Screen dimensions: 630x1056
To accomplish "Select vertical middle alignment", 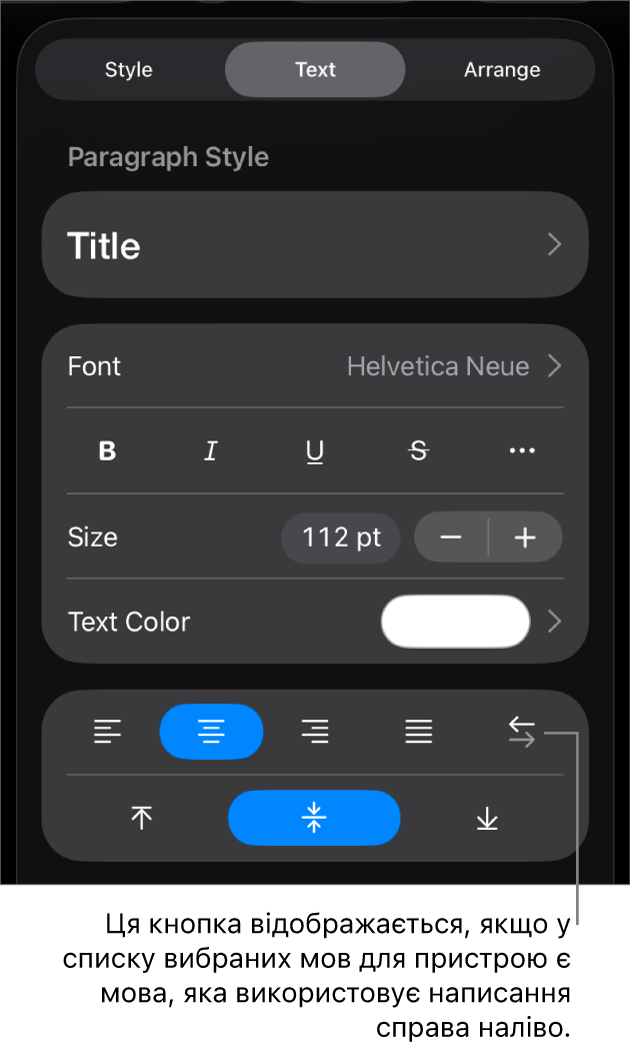I will 314,819.
